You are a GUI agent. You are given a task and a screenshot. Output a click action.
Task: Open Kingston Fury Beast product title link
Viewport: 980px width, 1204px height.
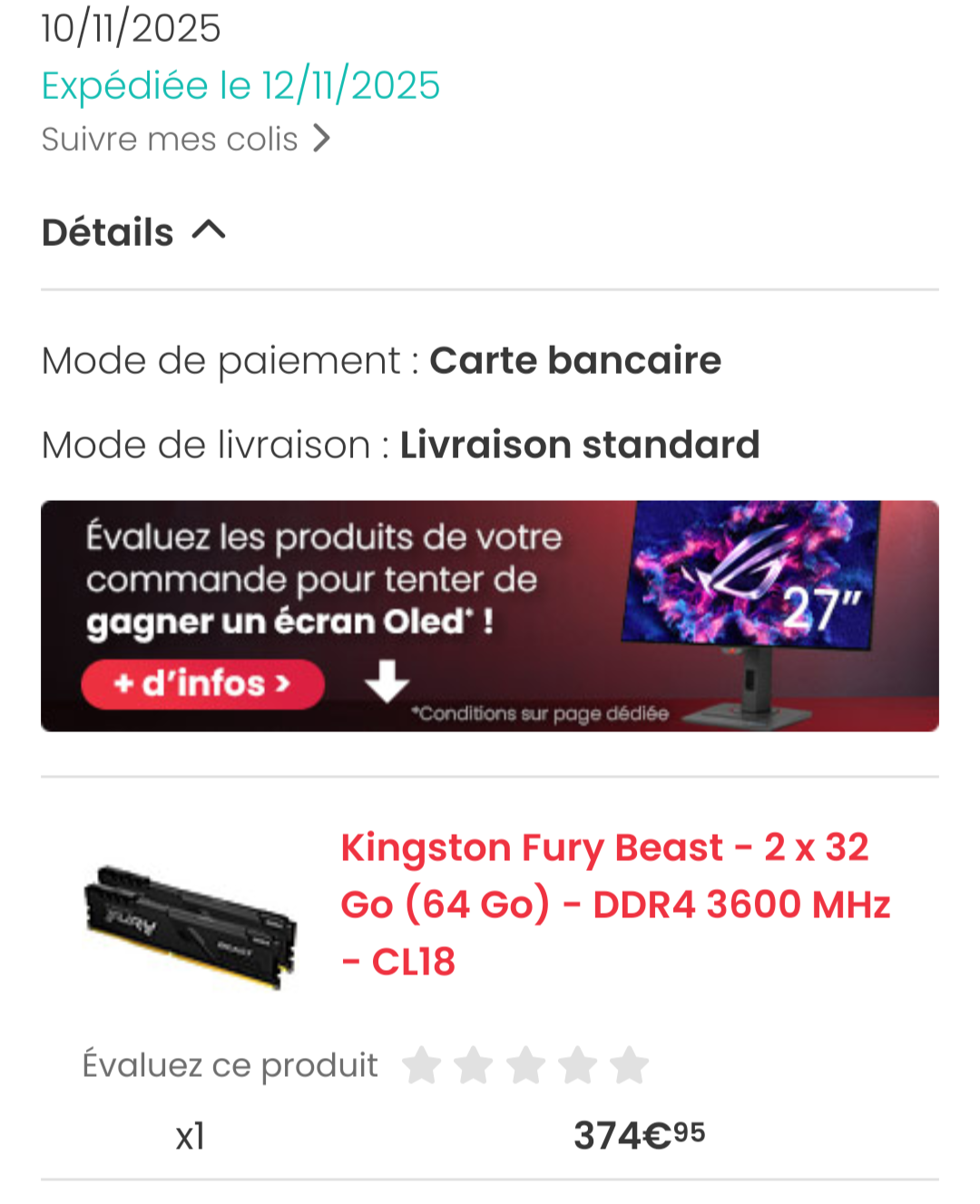tap(614, 904)
